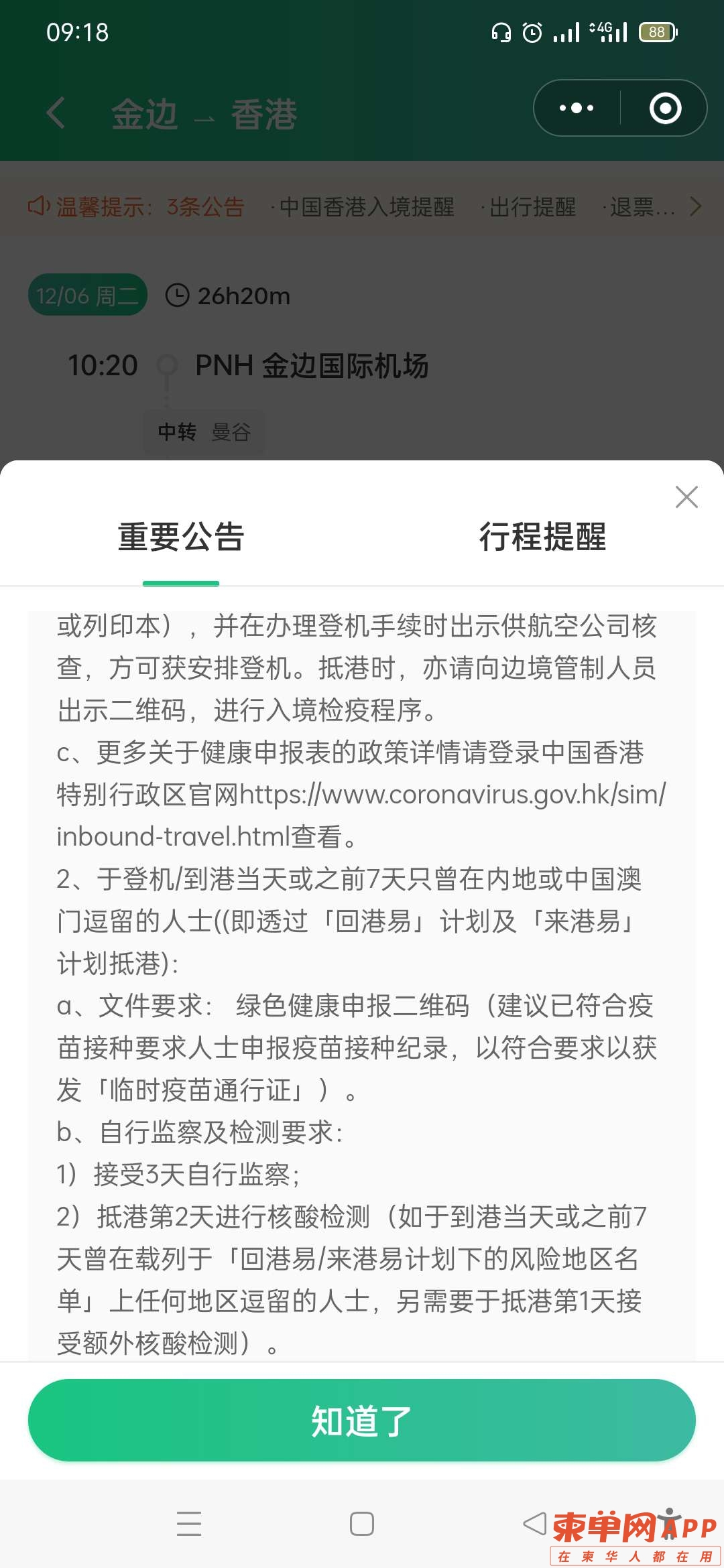
Task: Open the system home button
Action: pos(362,1524)
